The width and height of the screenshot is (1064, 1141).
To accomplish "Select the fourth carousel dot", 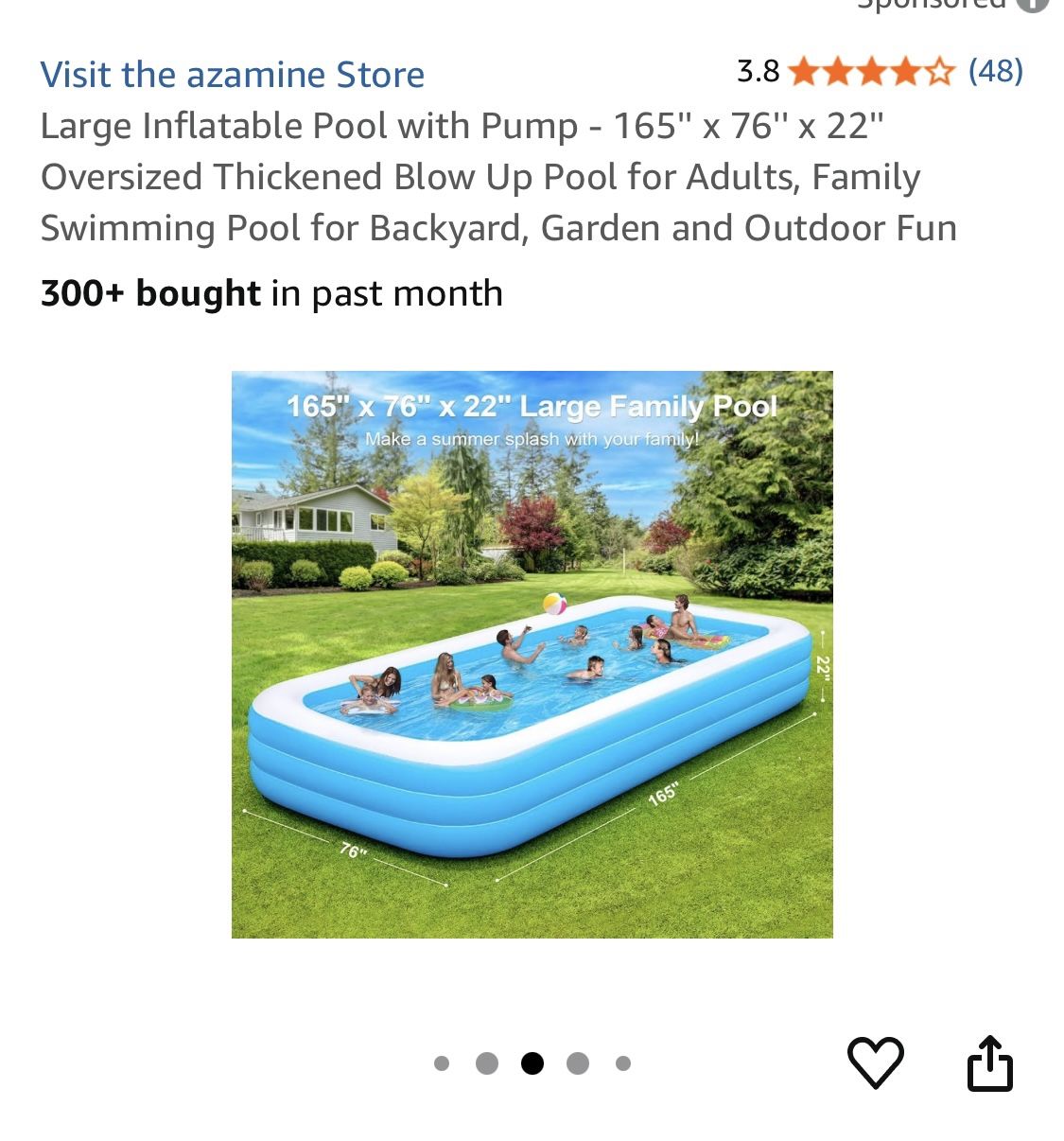I will (577, 1062).
